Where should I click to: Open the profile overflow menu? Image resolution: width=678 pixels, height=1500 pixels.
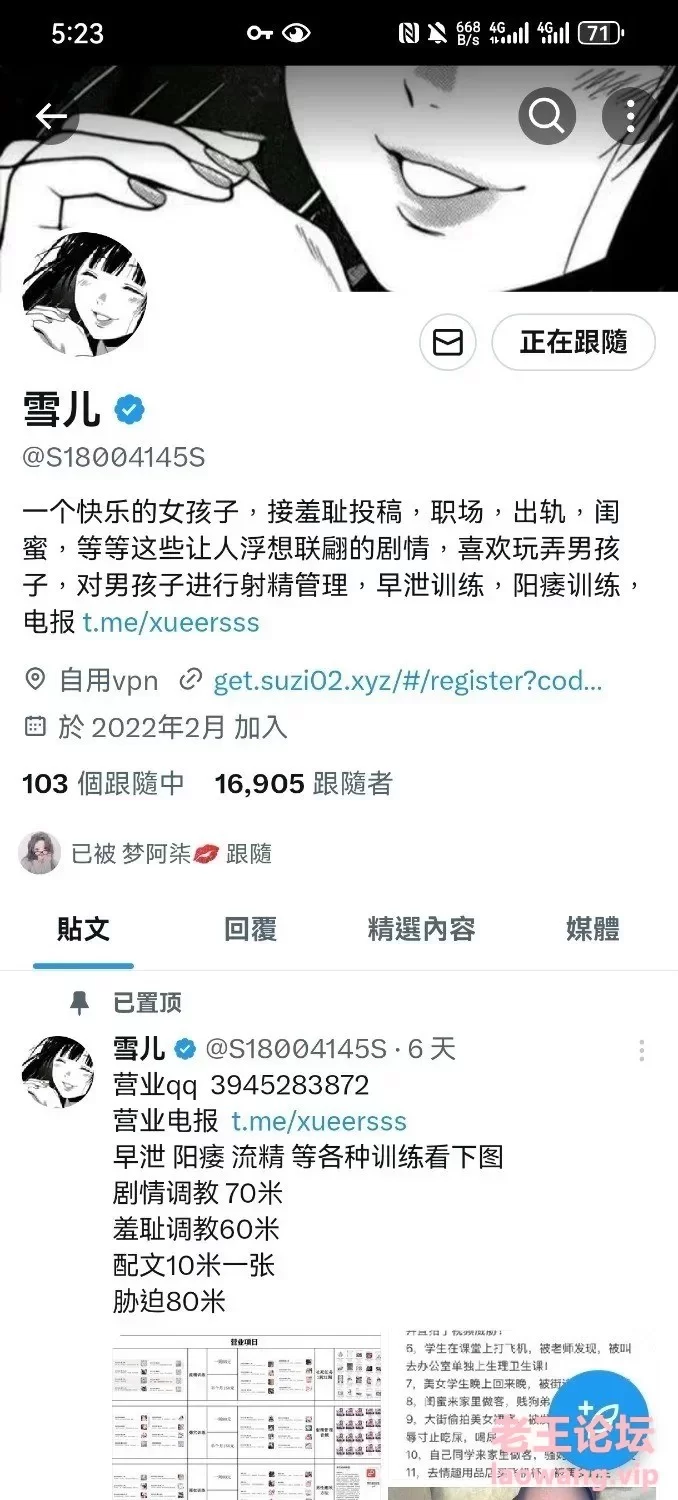630,117
